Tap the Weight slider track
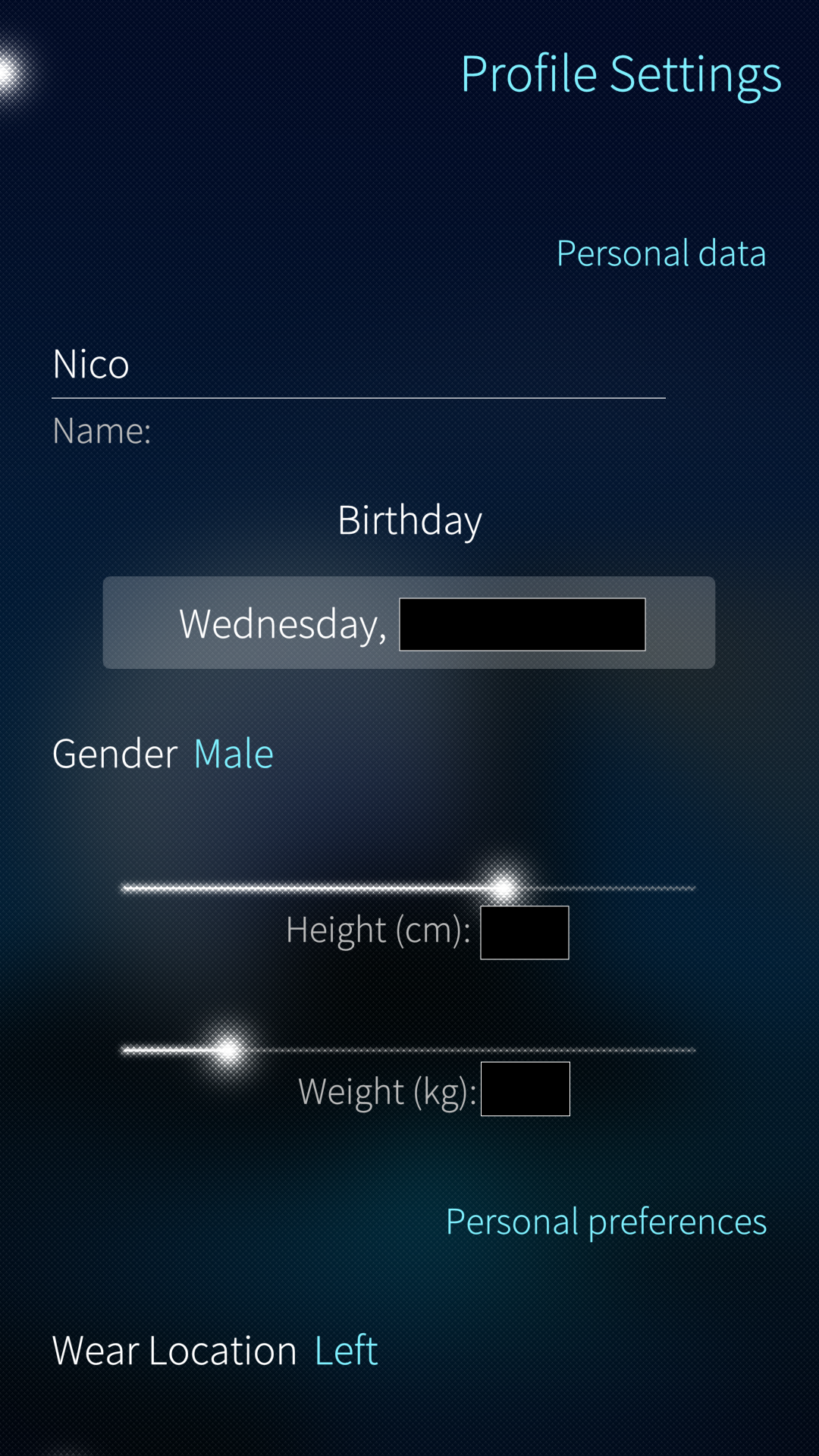 tap(409, 1050)
